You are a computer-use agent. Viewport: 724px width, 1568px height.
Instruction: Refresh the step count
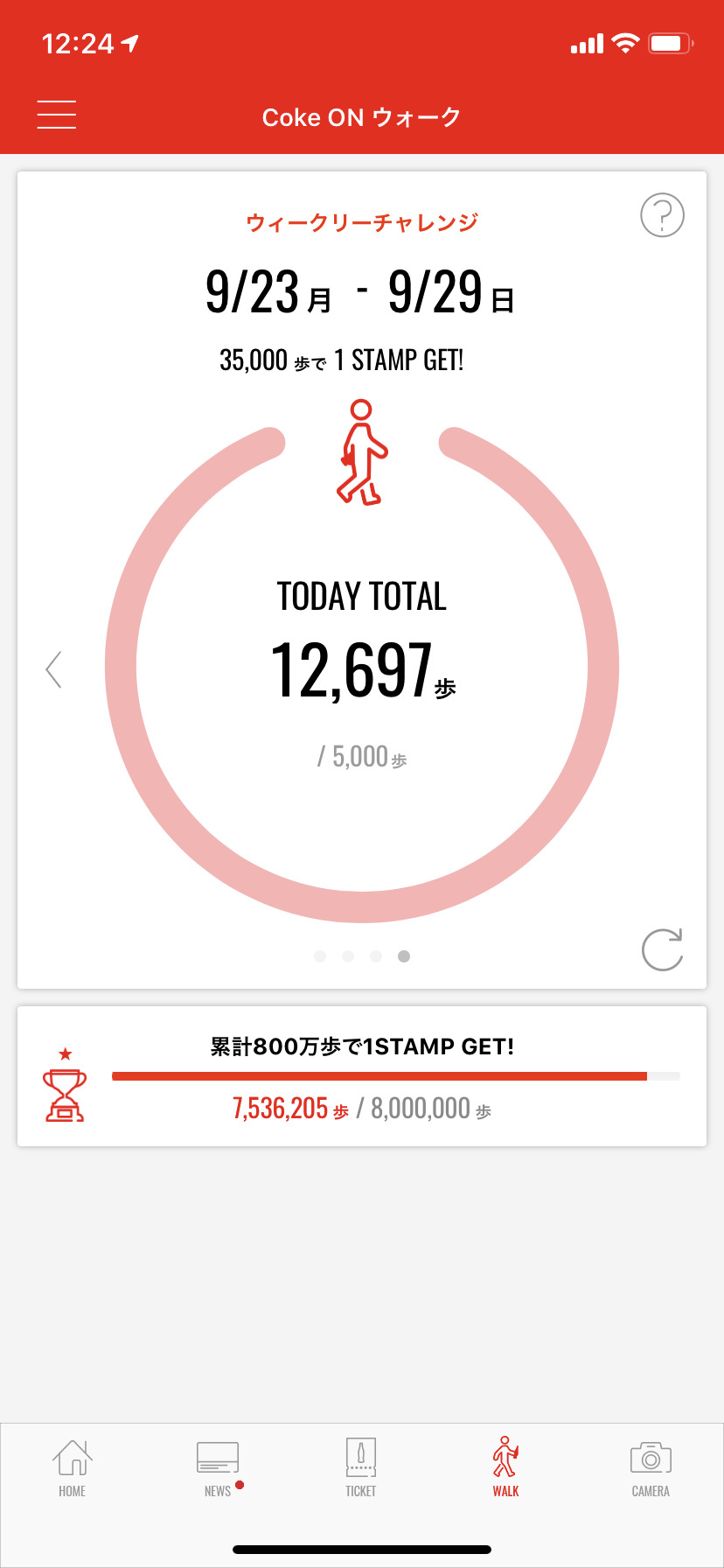pyautogui.click(x=662, y=949)
